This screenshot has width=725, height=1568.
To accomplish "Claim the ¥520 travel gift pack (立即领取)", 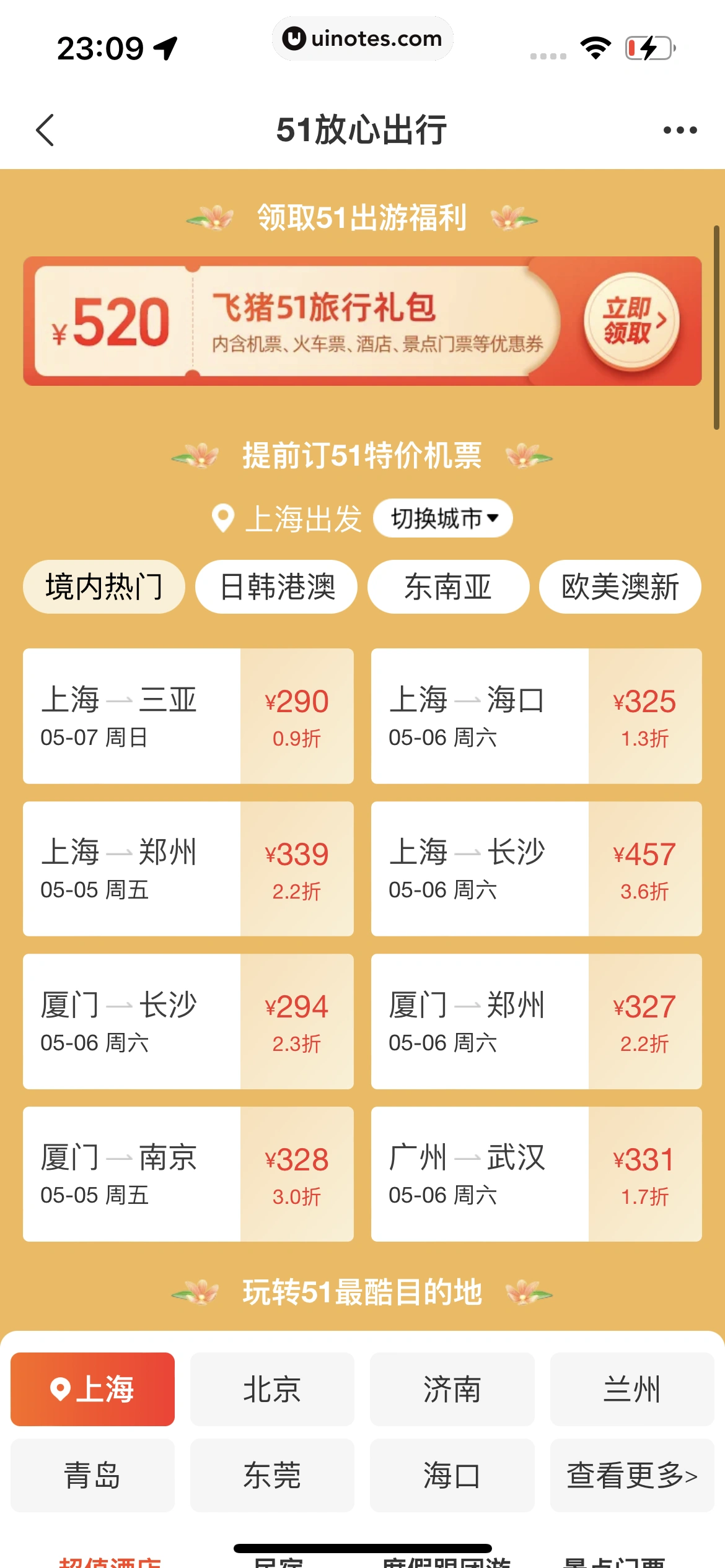I will tap(631, 321).
